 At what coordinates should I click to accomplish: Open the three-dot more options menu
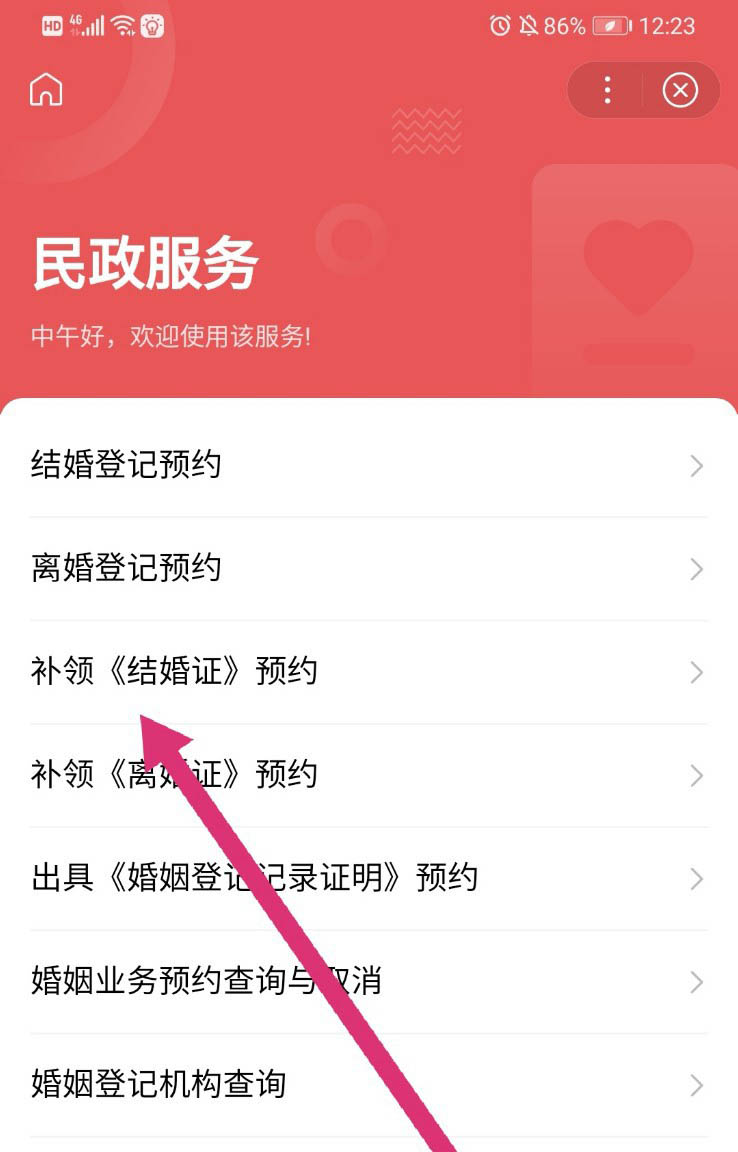607,91
